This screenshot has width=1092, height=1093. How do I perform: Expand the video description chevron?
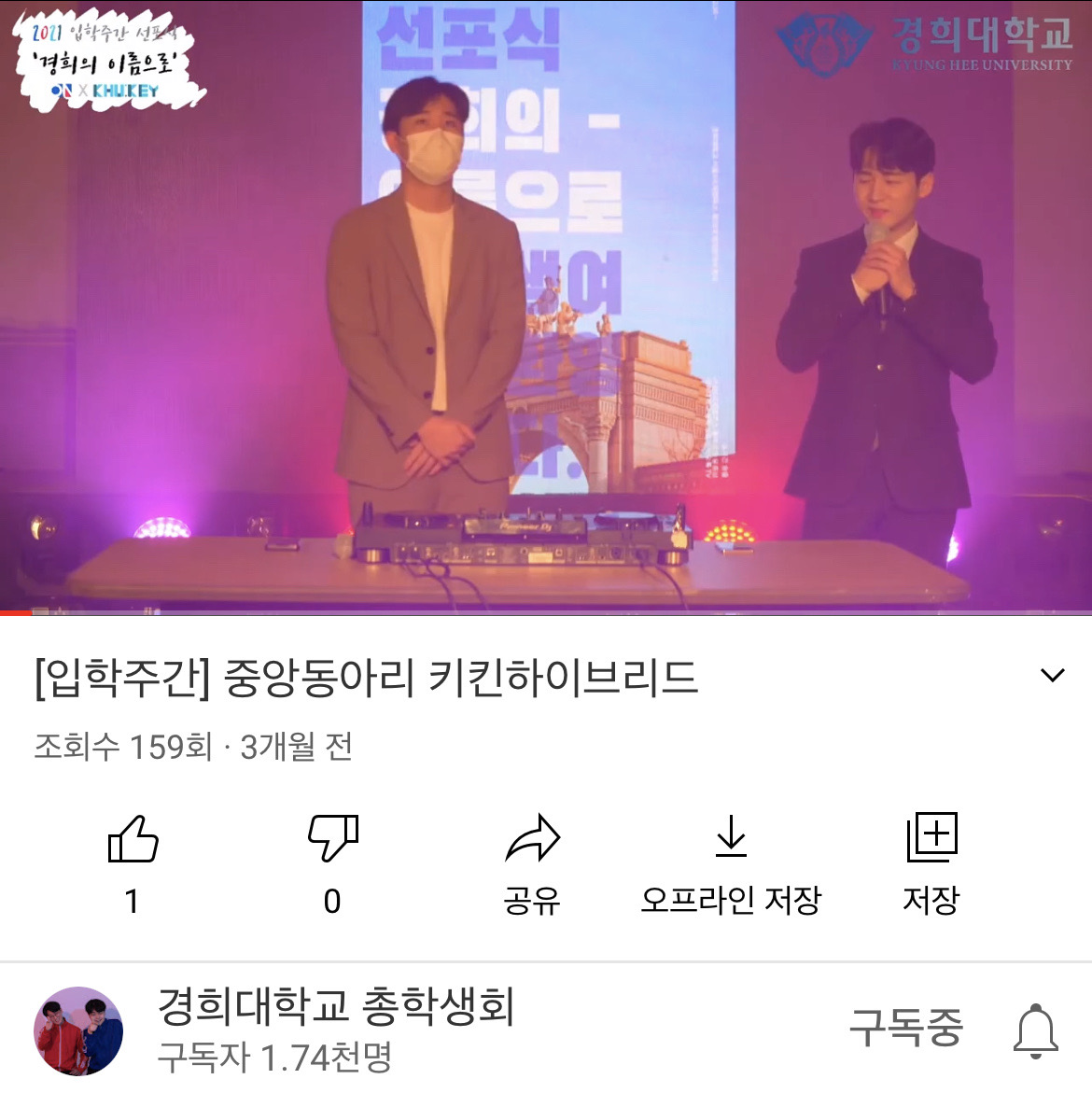[x=1052, y=676]
